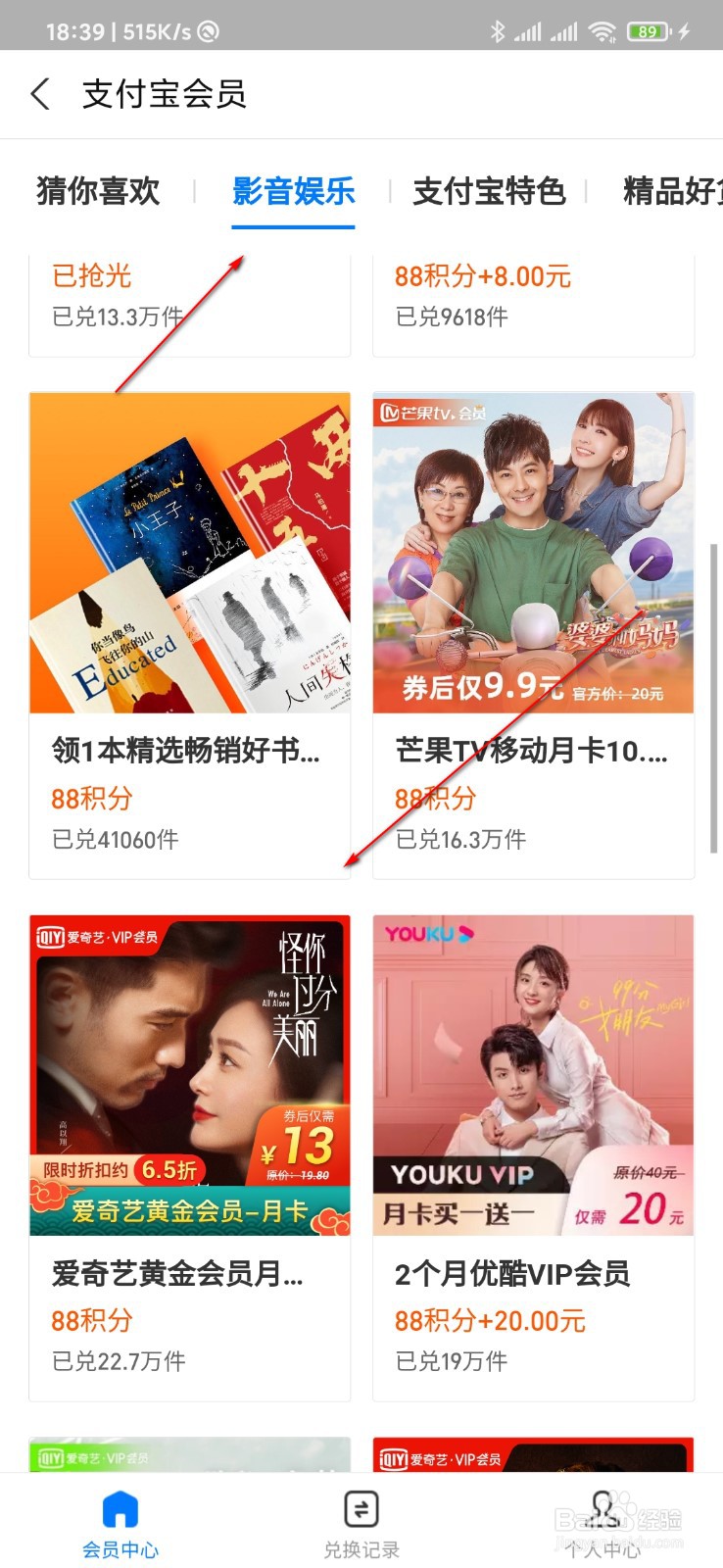Switch to the 猜你喜欢 tab
The width and height of the screenshot is (723, 1568).
tap(97, 192)
